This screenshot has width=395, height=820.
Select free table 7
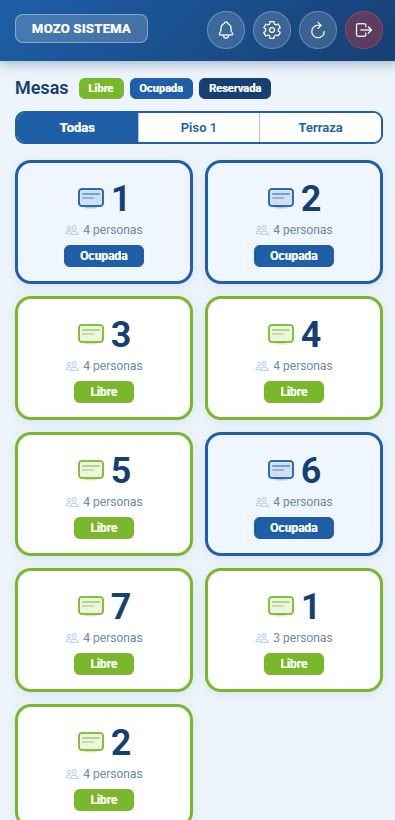coord(104,630)
